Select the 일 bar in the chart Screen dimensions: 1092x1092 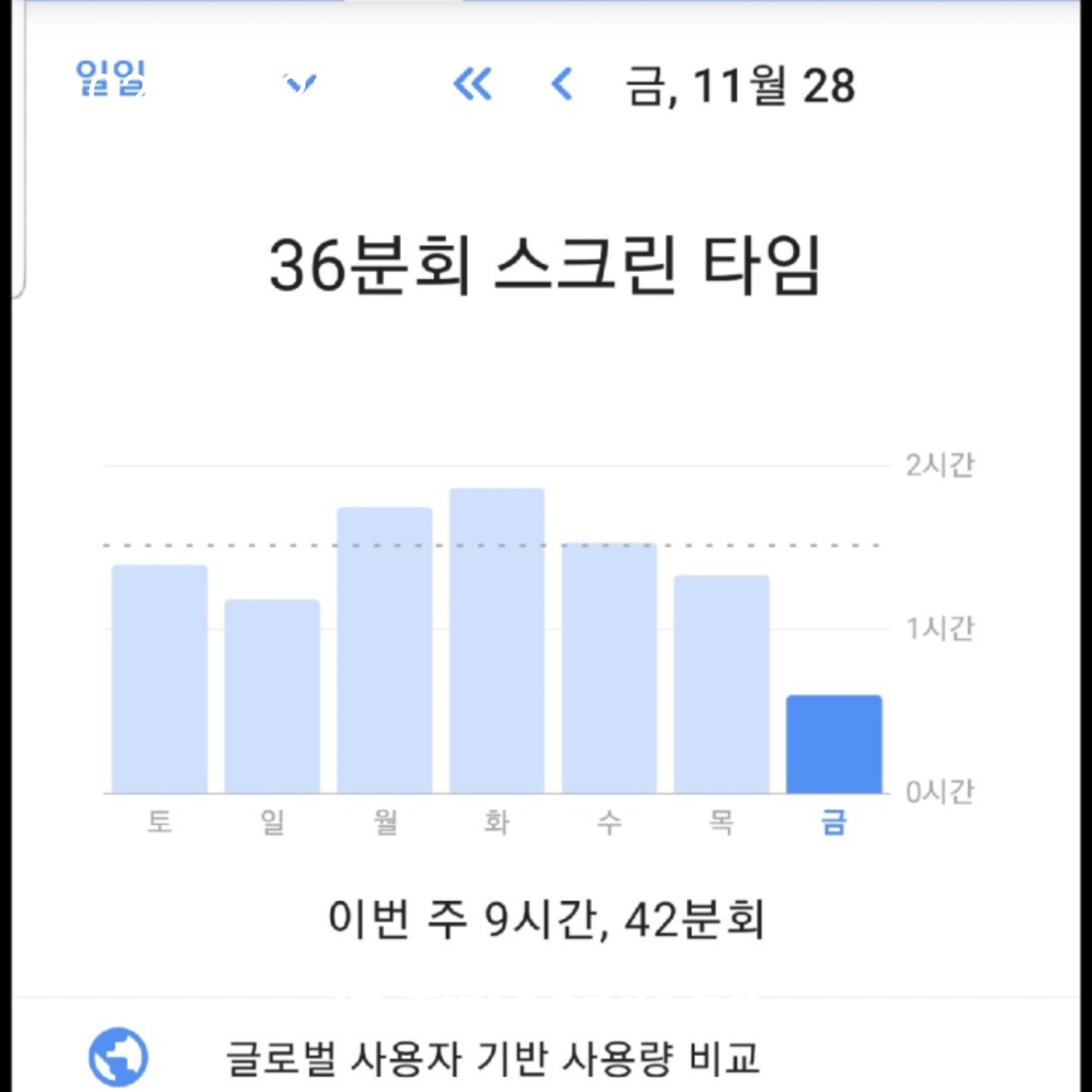tap(272, 696)
